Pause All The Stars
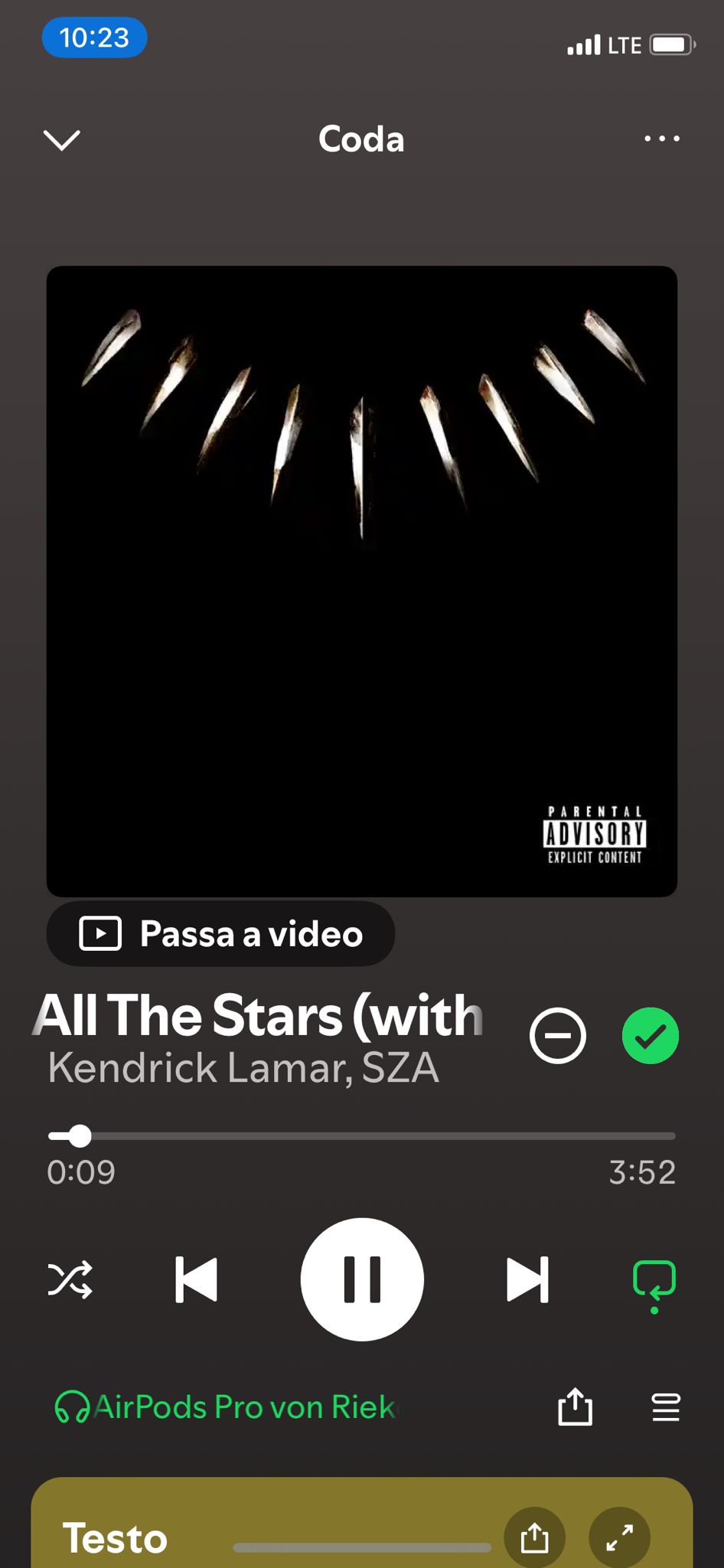The height and width of the screenshot is (1568, 724). coord(362,1279)
